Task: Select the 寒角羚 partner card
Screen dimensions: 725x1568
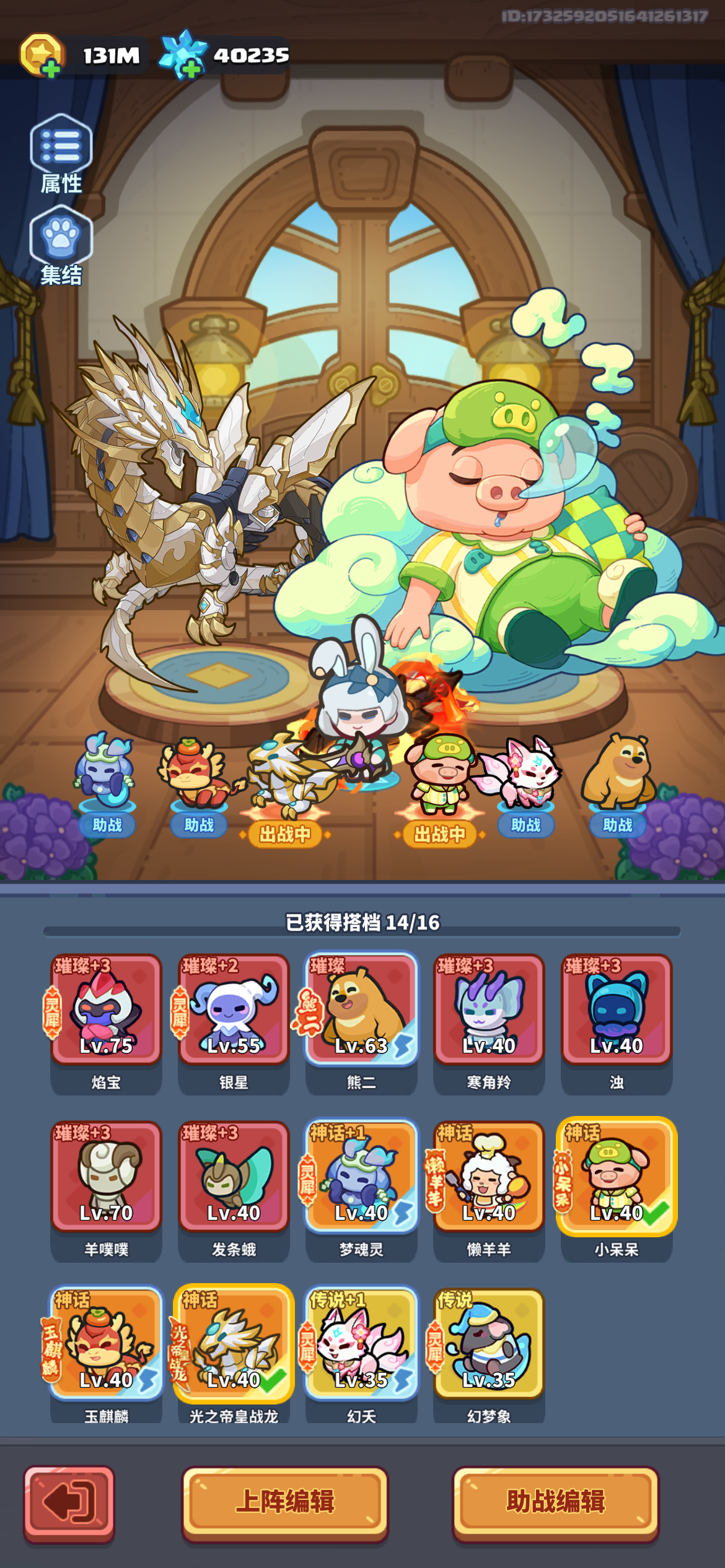Action: [x=489, y=1023]
